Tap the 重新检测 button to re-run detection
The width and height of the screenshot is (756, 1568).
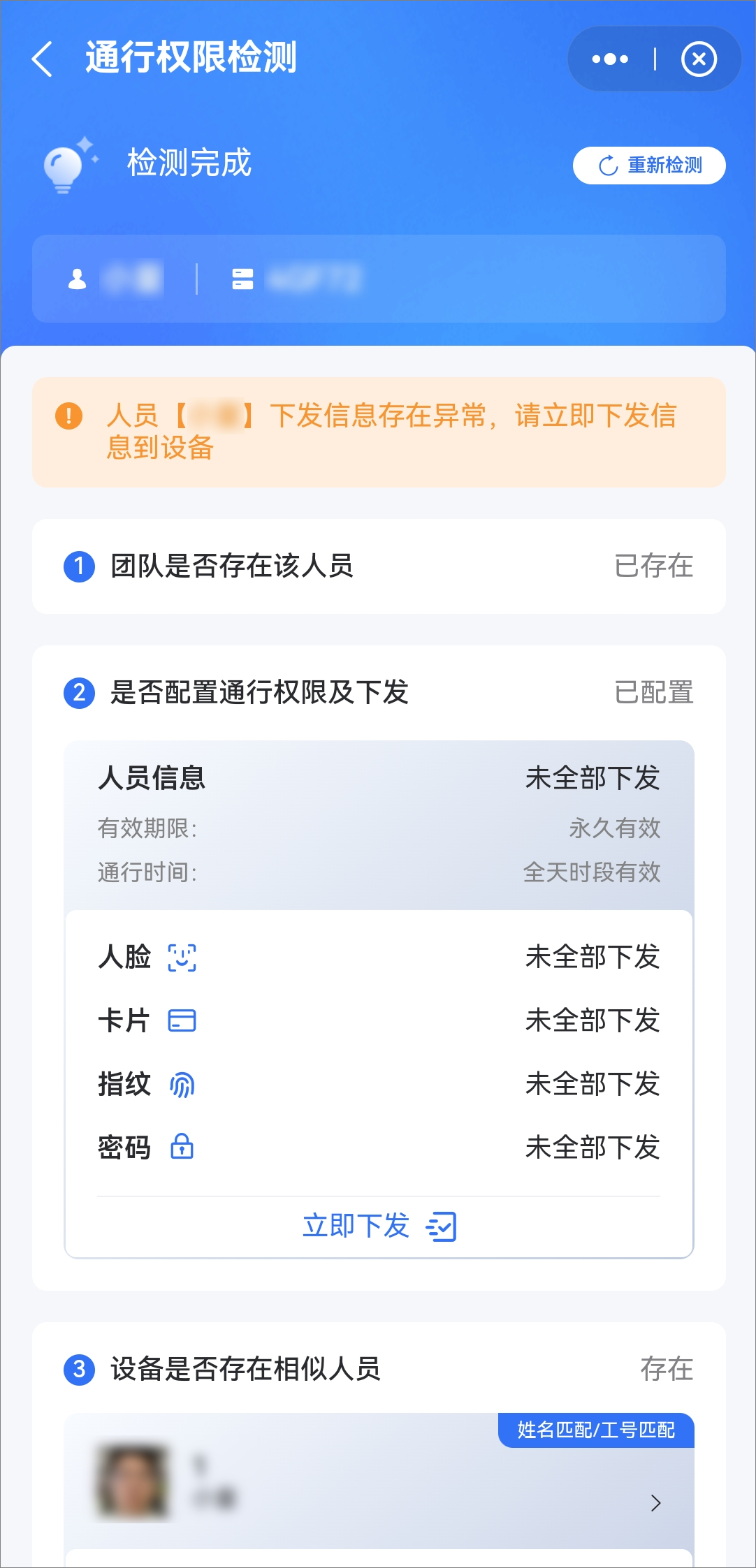pyautogui.click(x=649, y=166)
